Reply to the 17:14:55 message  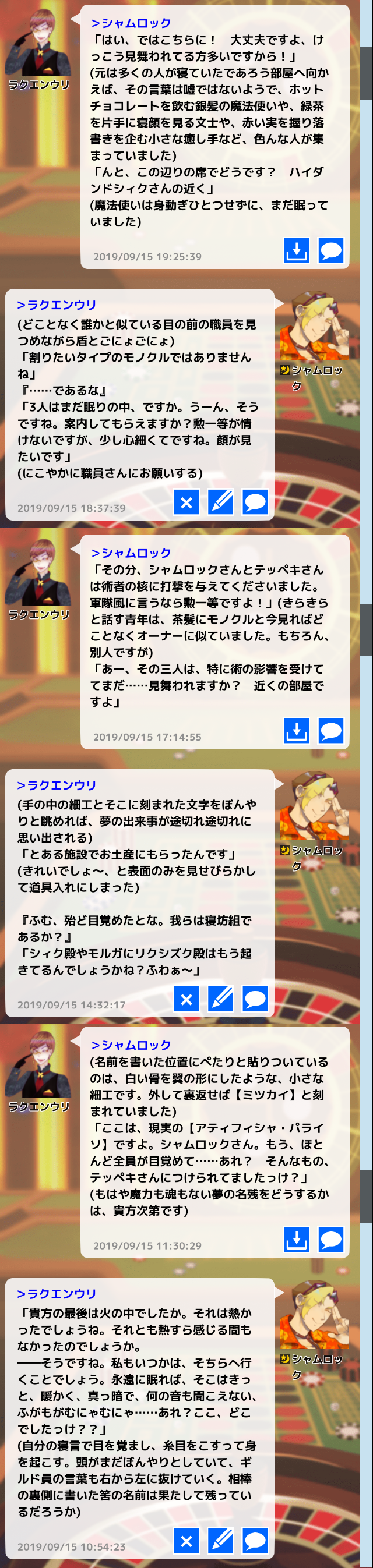331,731
